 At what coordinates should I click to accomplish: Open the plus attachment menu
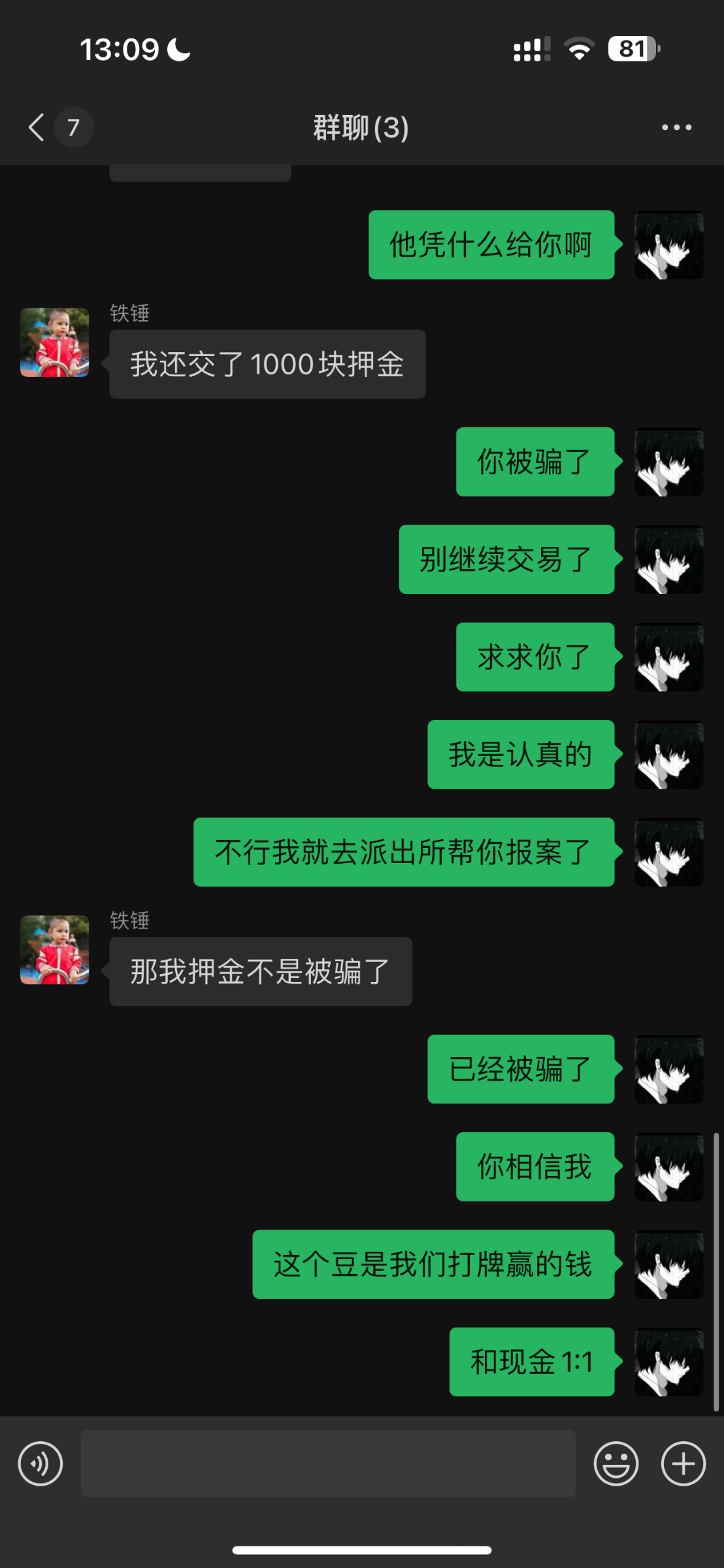pos(683,1463)
